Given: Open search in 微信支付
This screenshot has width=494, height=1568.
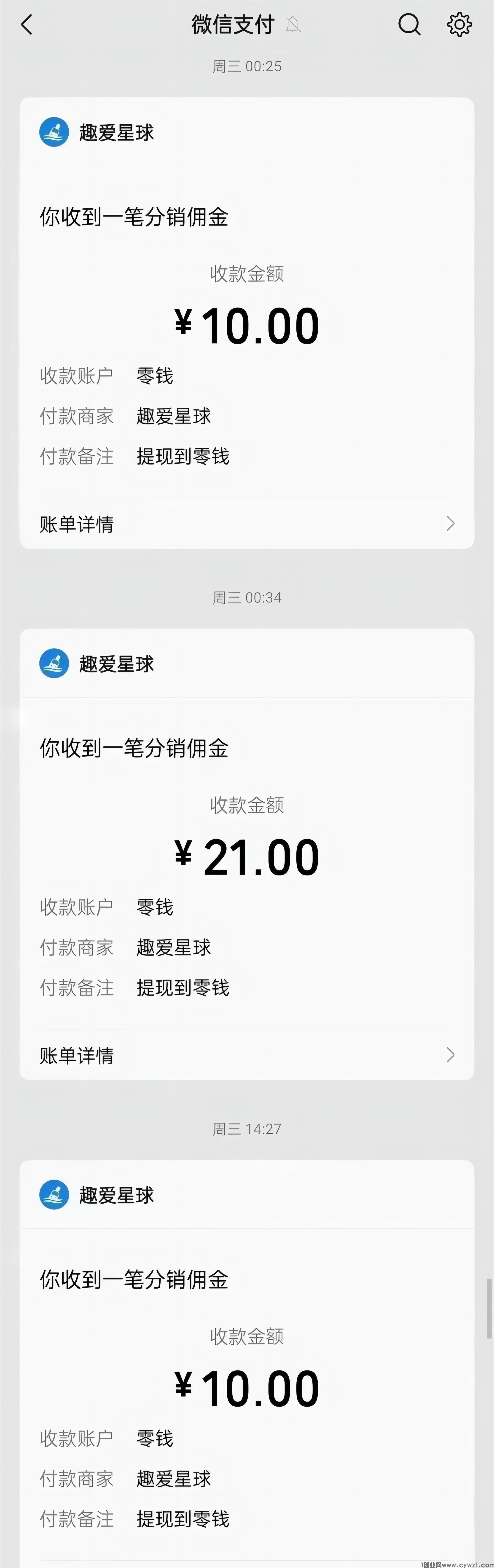Looking at the screenshot, I should pyautogui.click(x=409, y=25).
